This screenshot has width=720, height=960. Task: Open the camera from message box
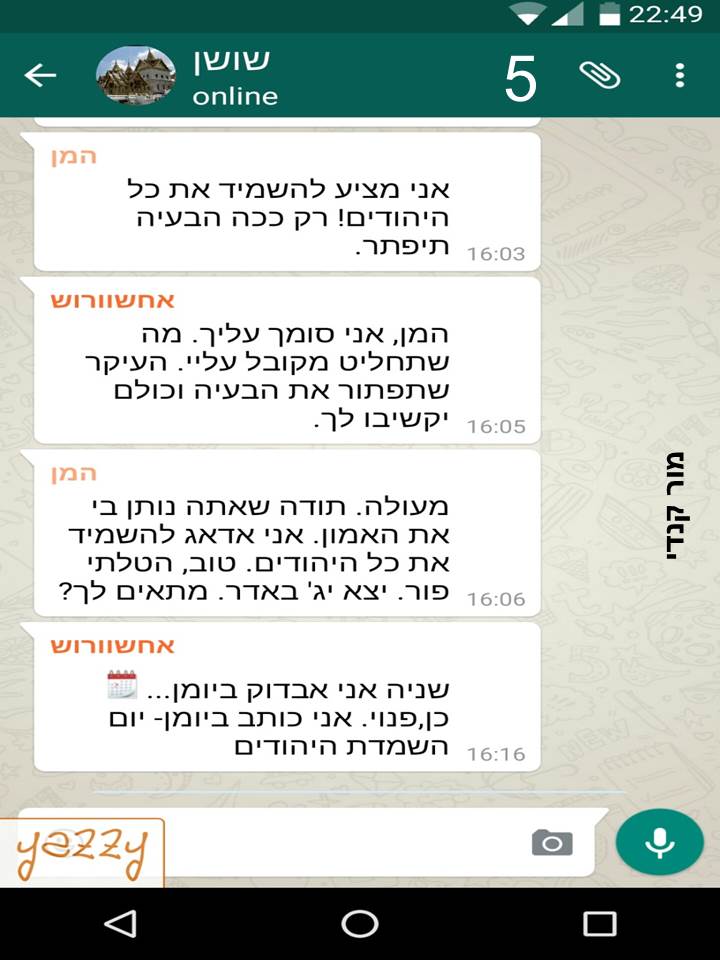click(x=552, y=843)
